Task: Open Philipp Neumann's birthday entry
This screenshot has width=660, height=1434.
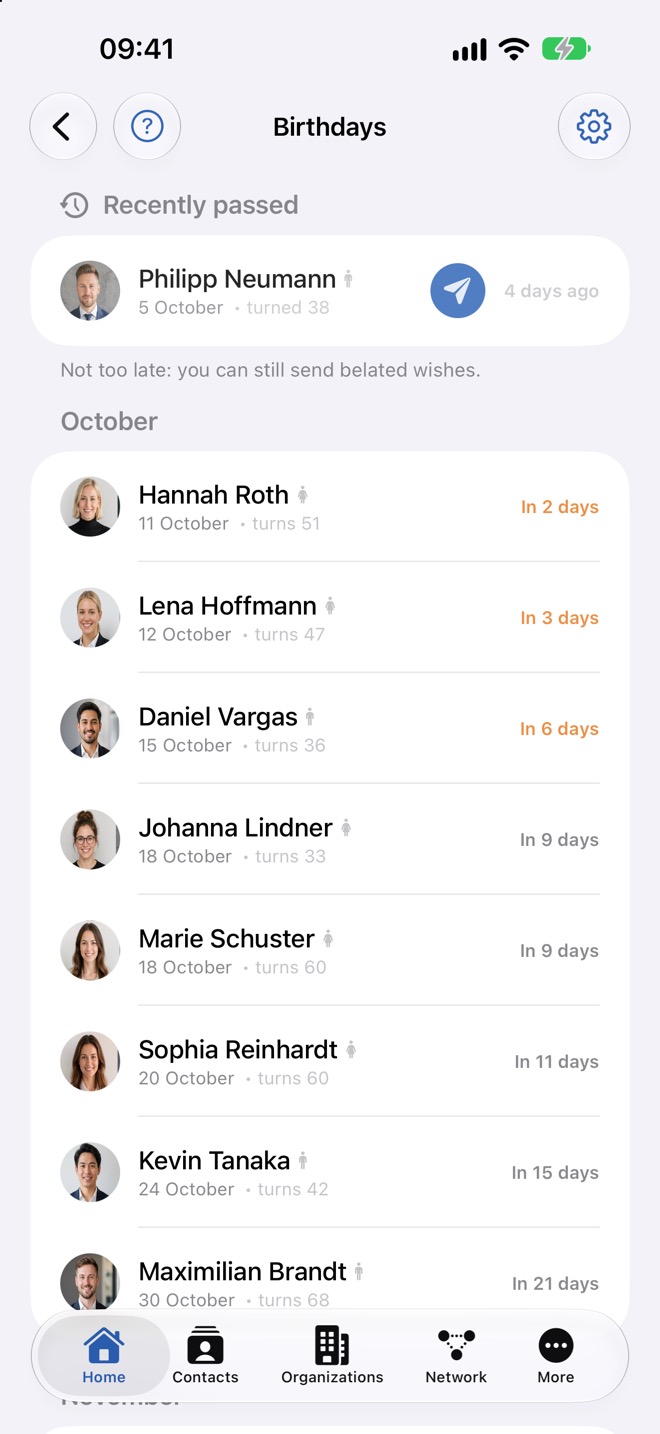Action: point(330,291)
